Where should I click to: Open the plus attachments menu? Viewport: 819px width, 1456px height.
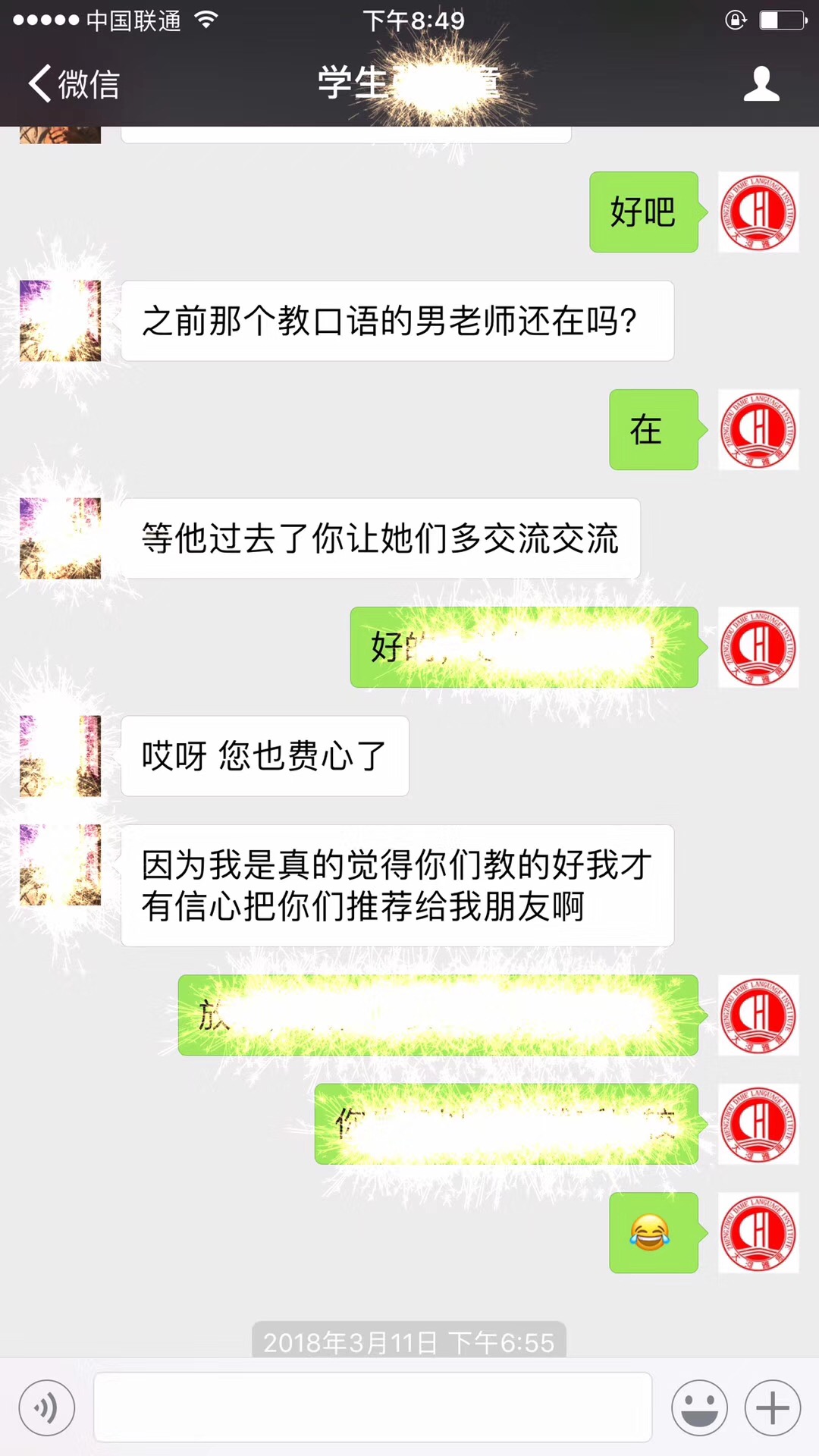[x=773, y=1408]
